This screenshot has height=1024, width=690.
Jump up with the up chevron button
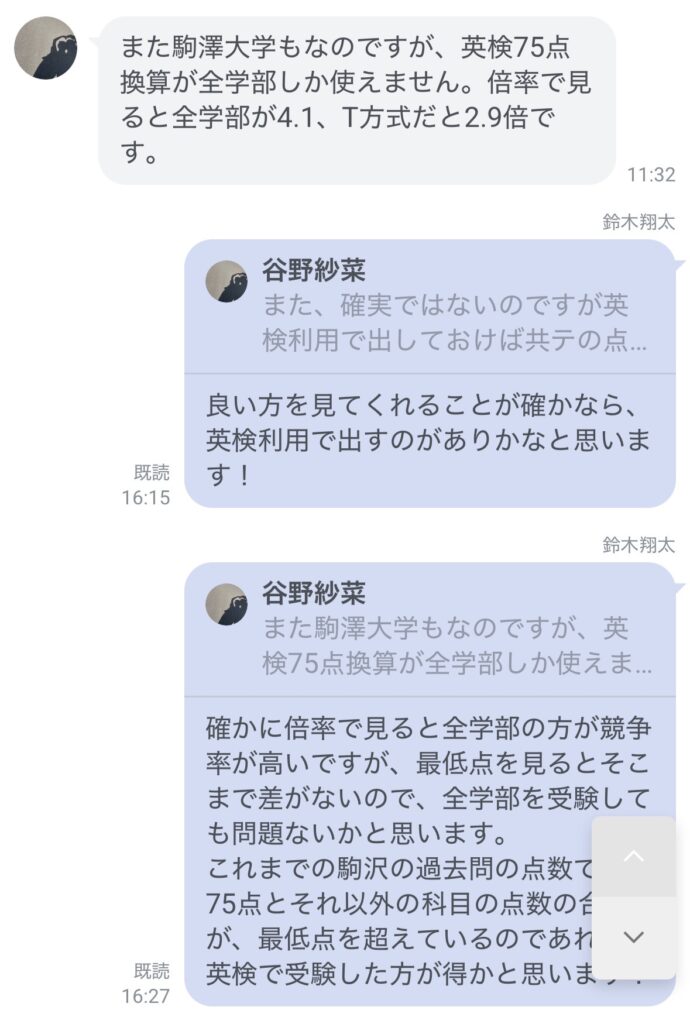click(634, 857)
